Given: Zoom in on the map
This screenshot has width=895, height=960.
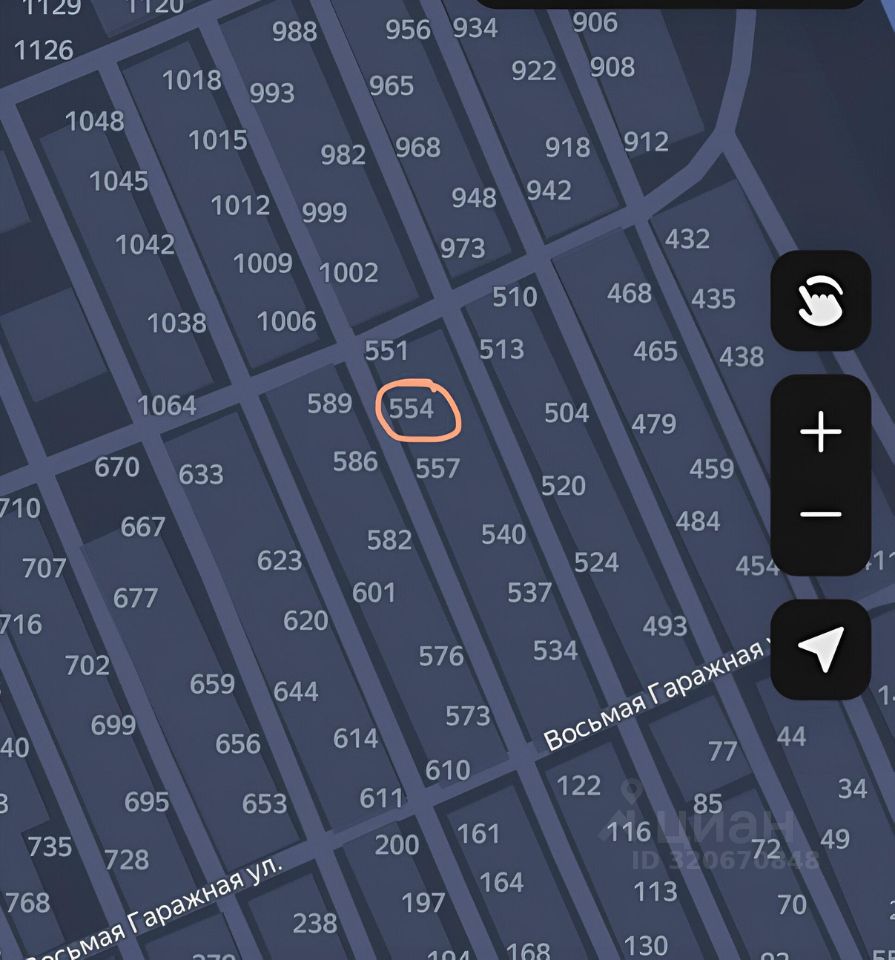Looking at the screenshot, I should (x=821, y=433).
